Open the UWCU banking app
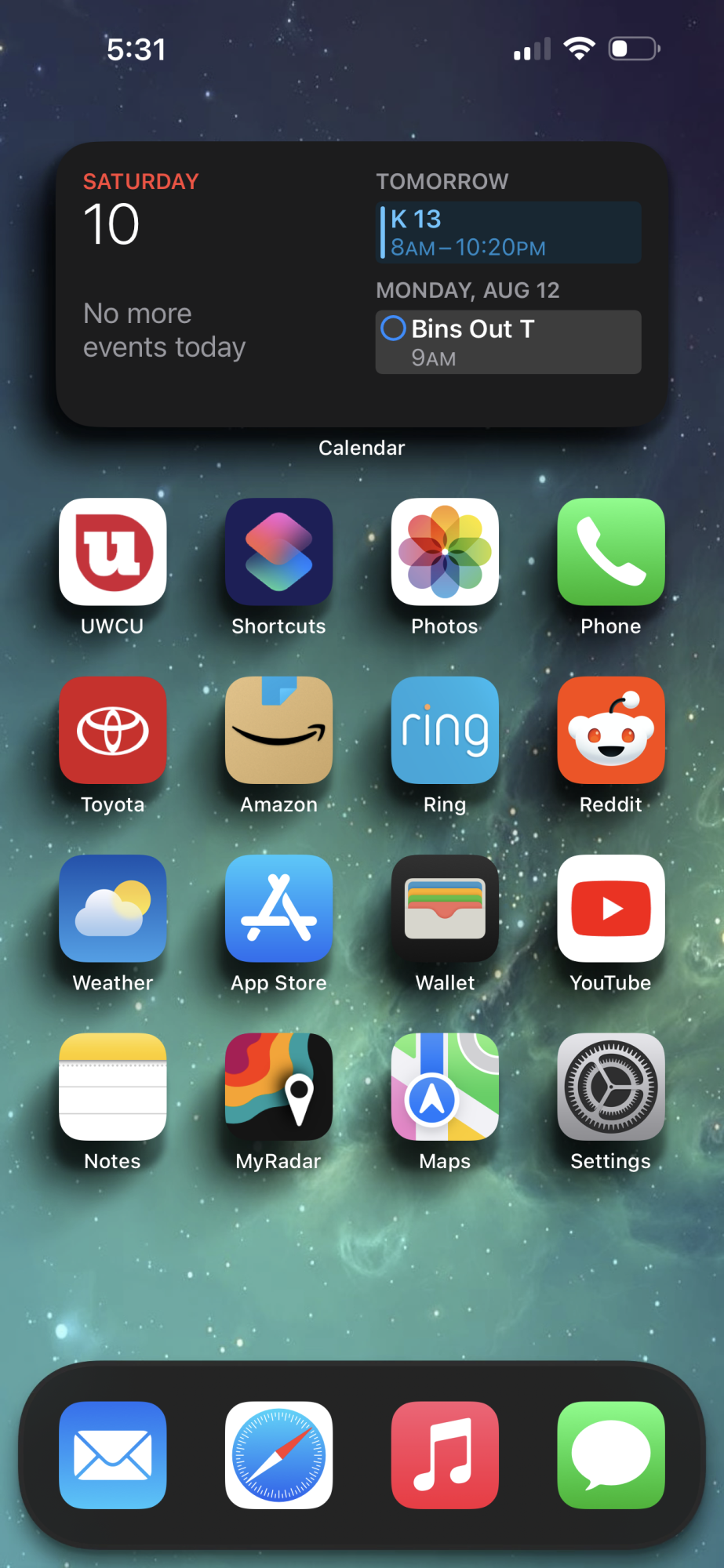 tap(112, 552)
